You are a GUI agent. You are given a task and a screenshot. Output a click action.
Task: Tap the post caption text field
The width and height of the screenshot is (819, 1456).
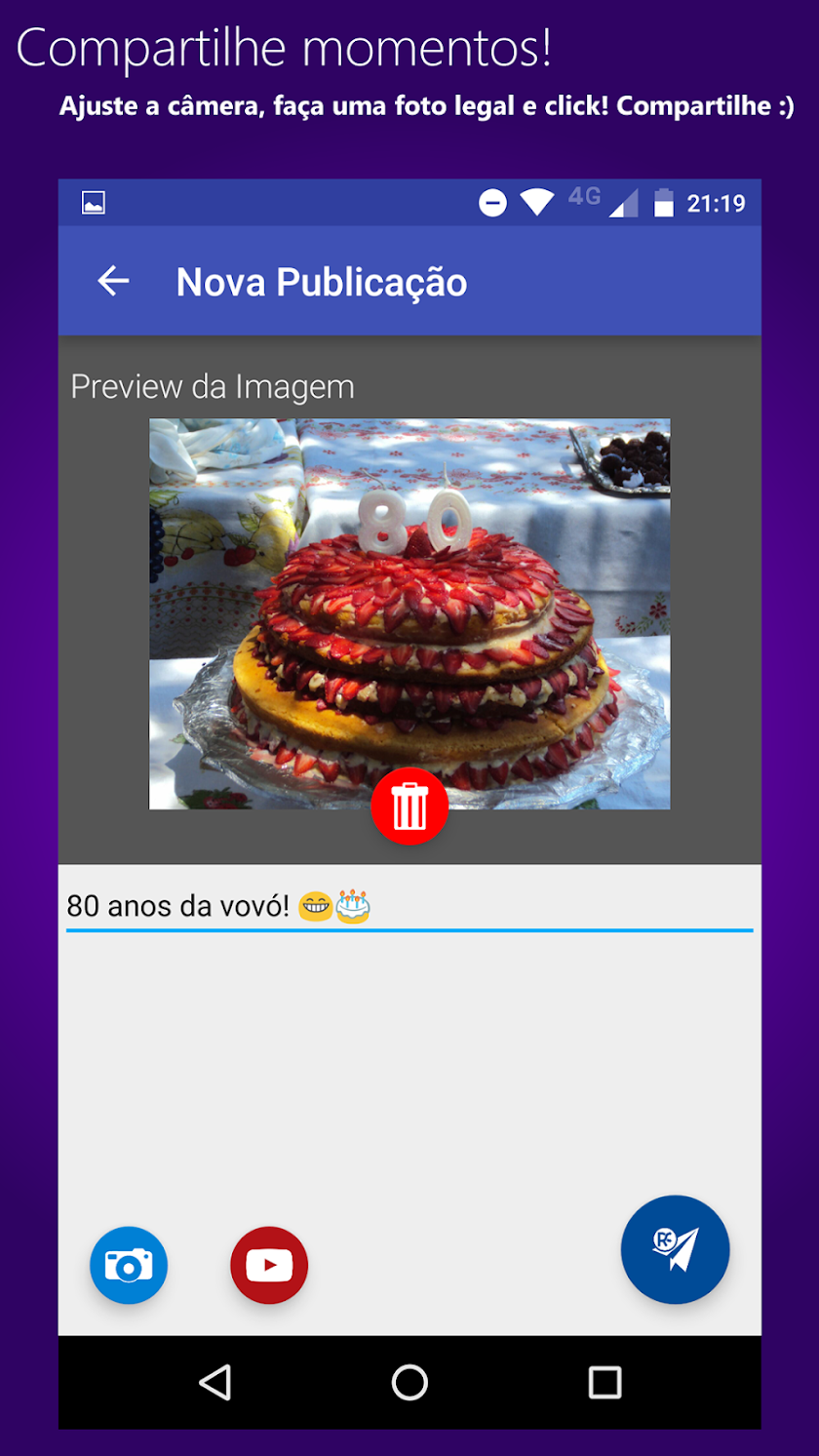point(409,907)
